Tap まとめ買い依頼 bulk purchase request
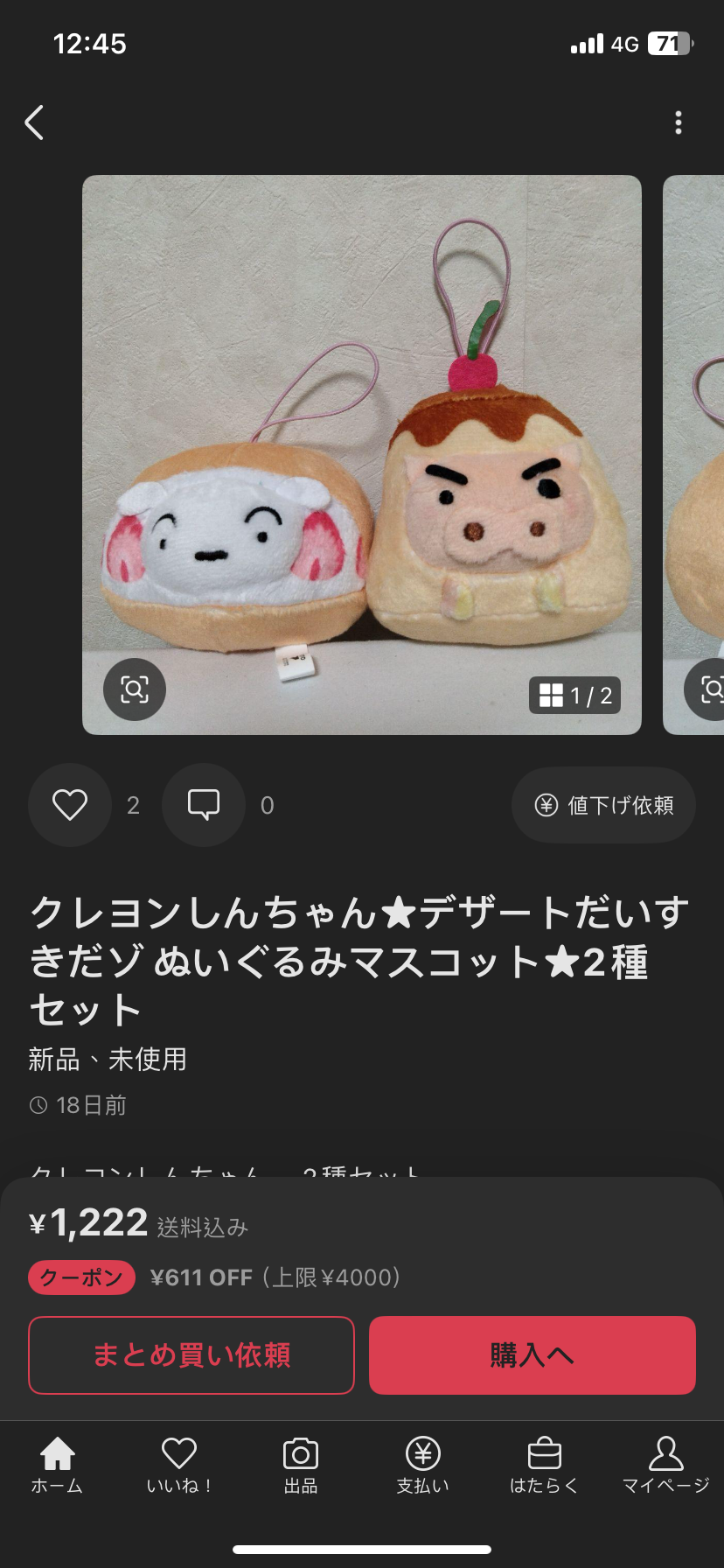 191,1354
